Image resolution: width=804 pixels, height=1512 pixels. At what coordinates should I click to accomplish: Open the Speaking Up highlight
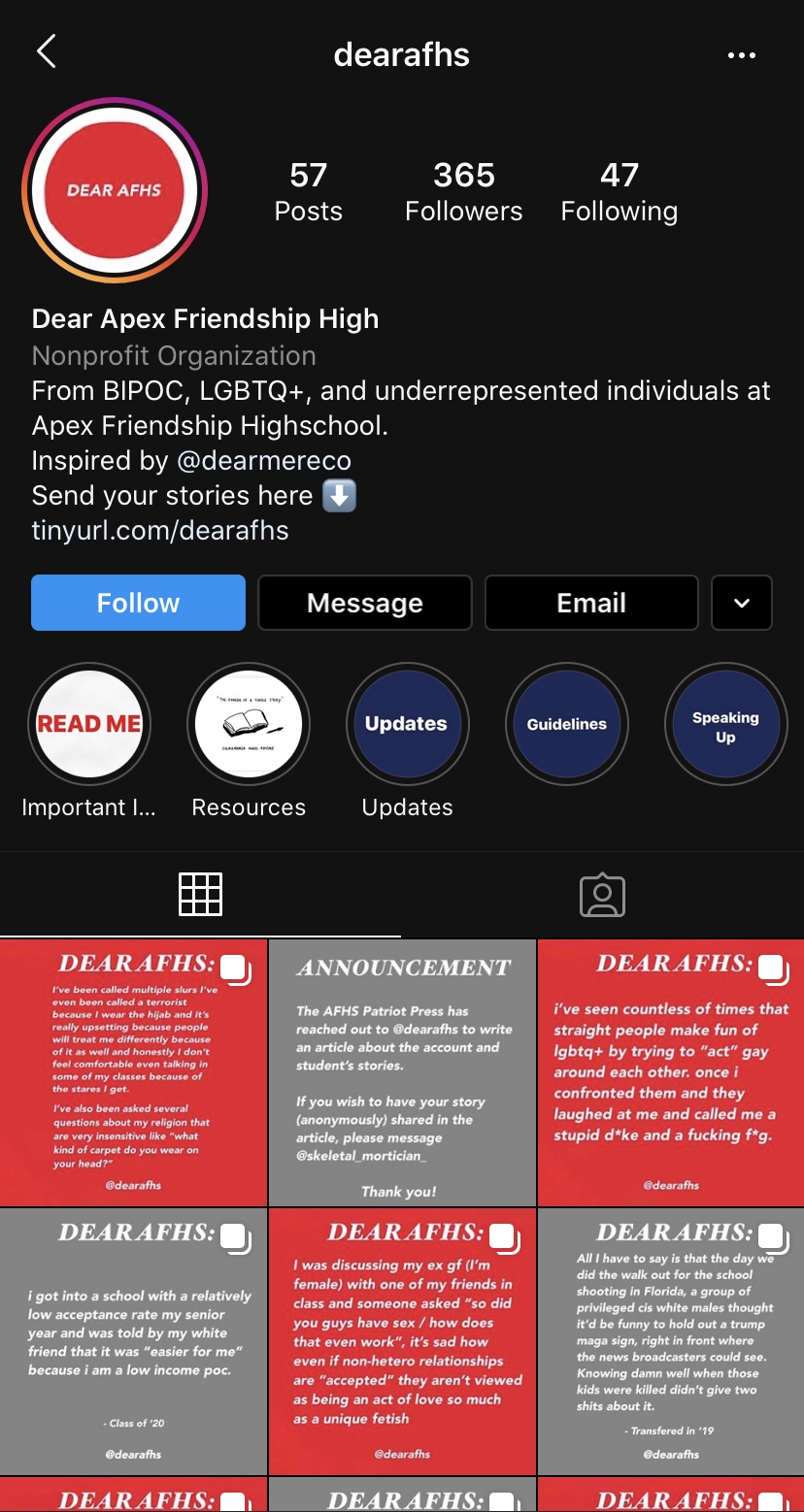click(725, 724)
